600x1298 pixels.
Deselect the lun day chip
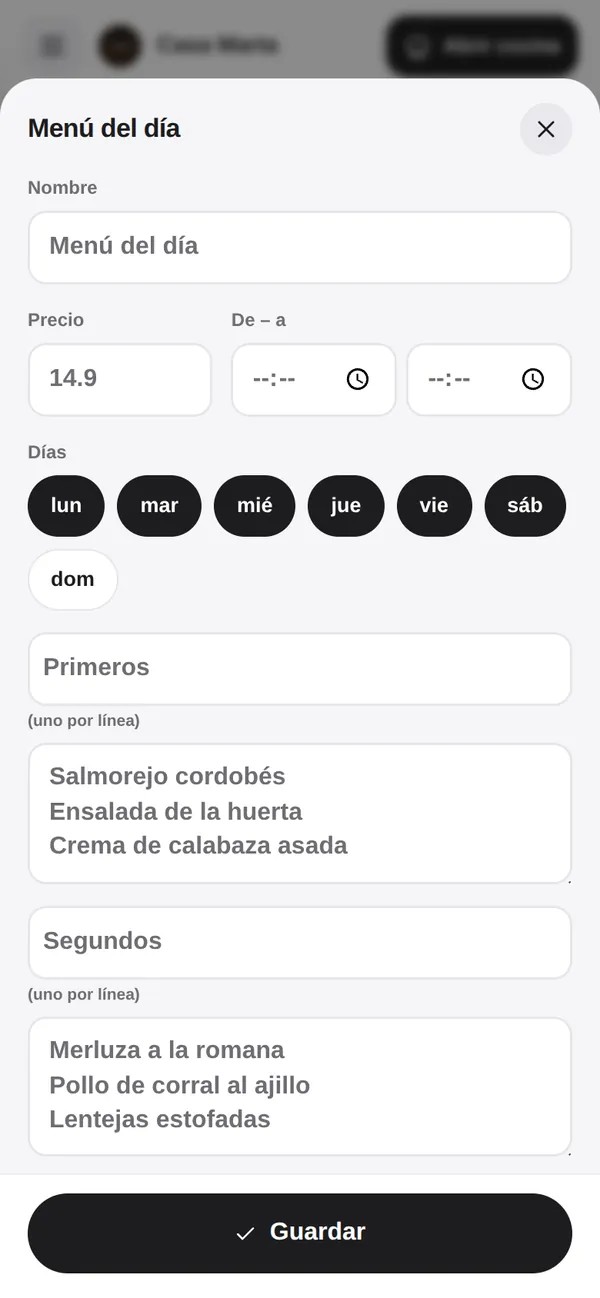click(66, 505)
